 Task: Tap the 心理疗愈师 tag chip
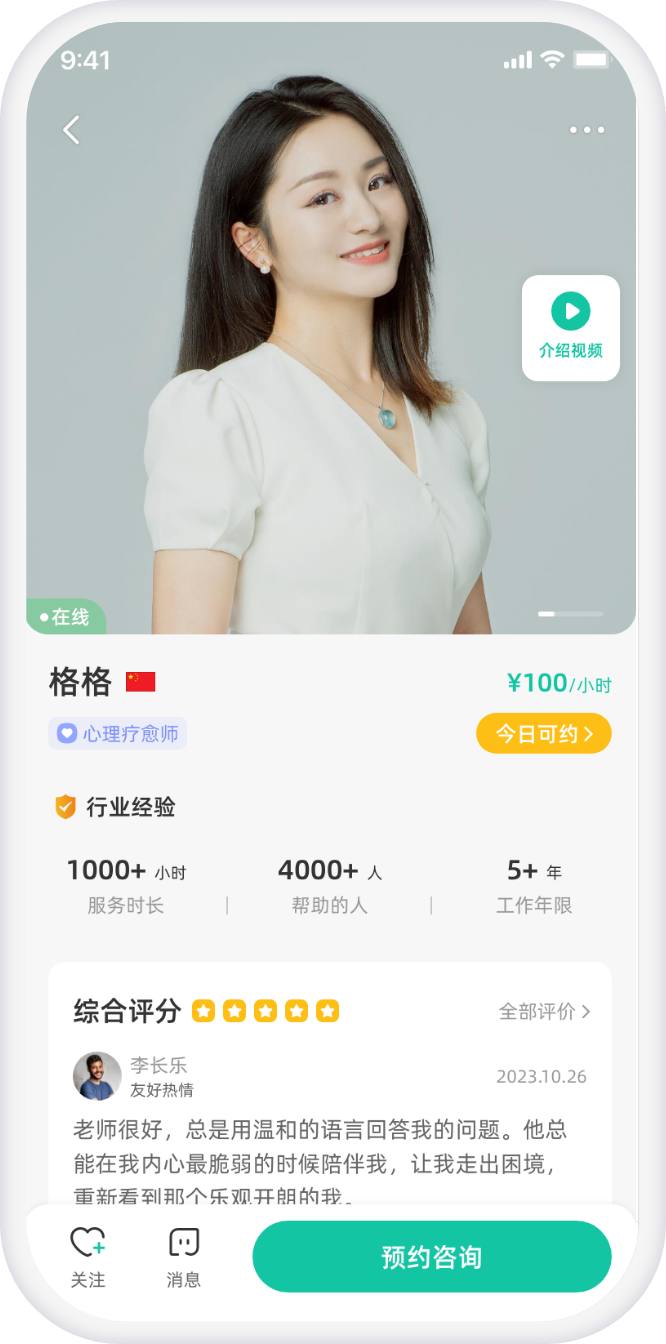pyautogui.click(x=118, y=734)
